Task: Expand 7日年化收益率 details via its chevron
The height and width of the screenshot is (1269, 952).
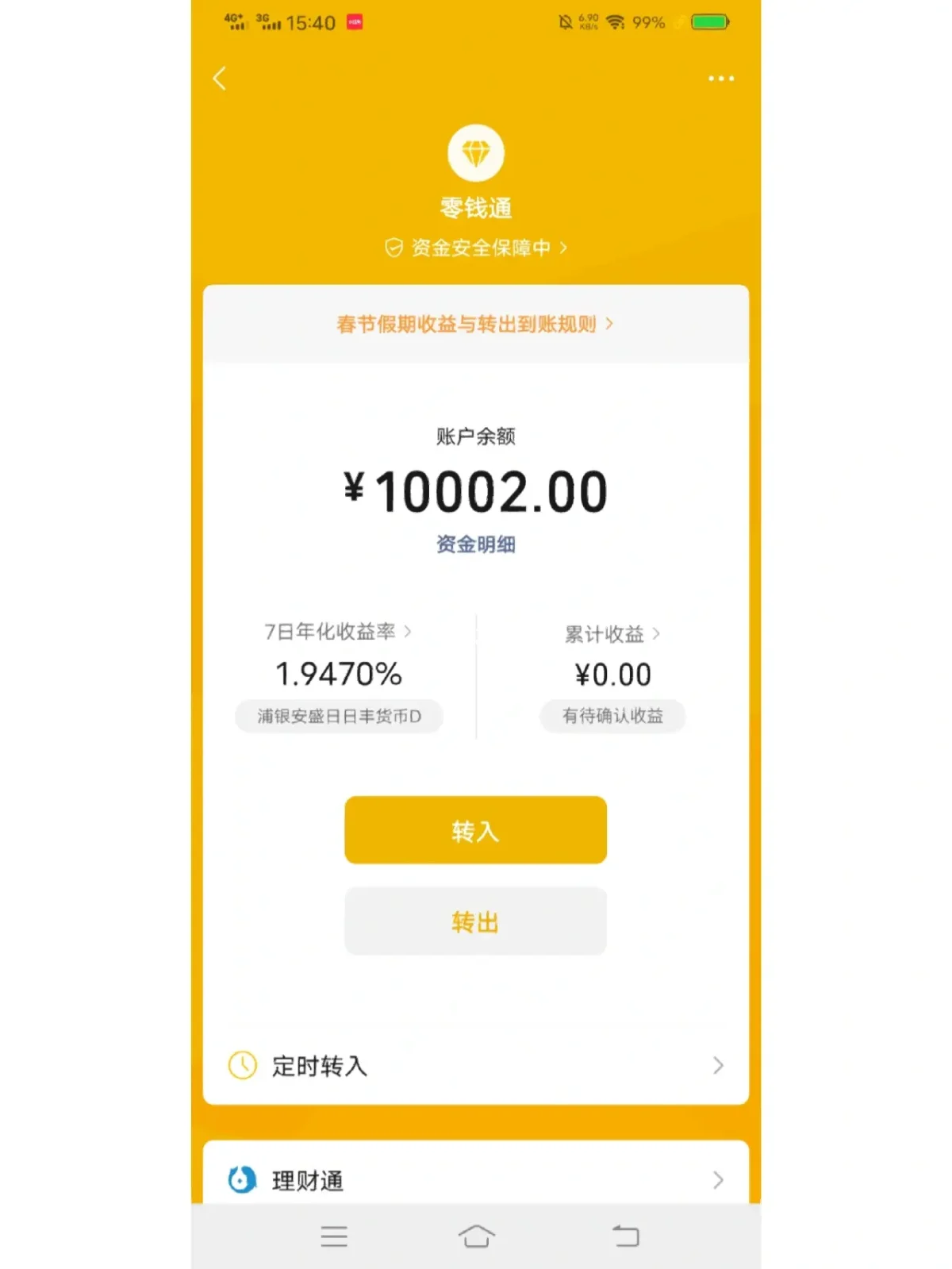Action: (409, 633)
